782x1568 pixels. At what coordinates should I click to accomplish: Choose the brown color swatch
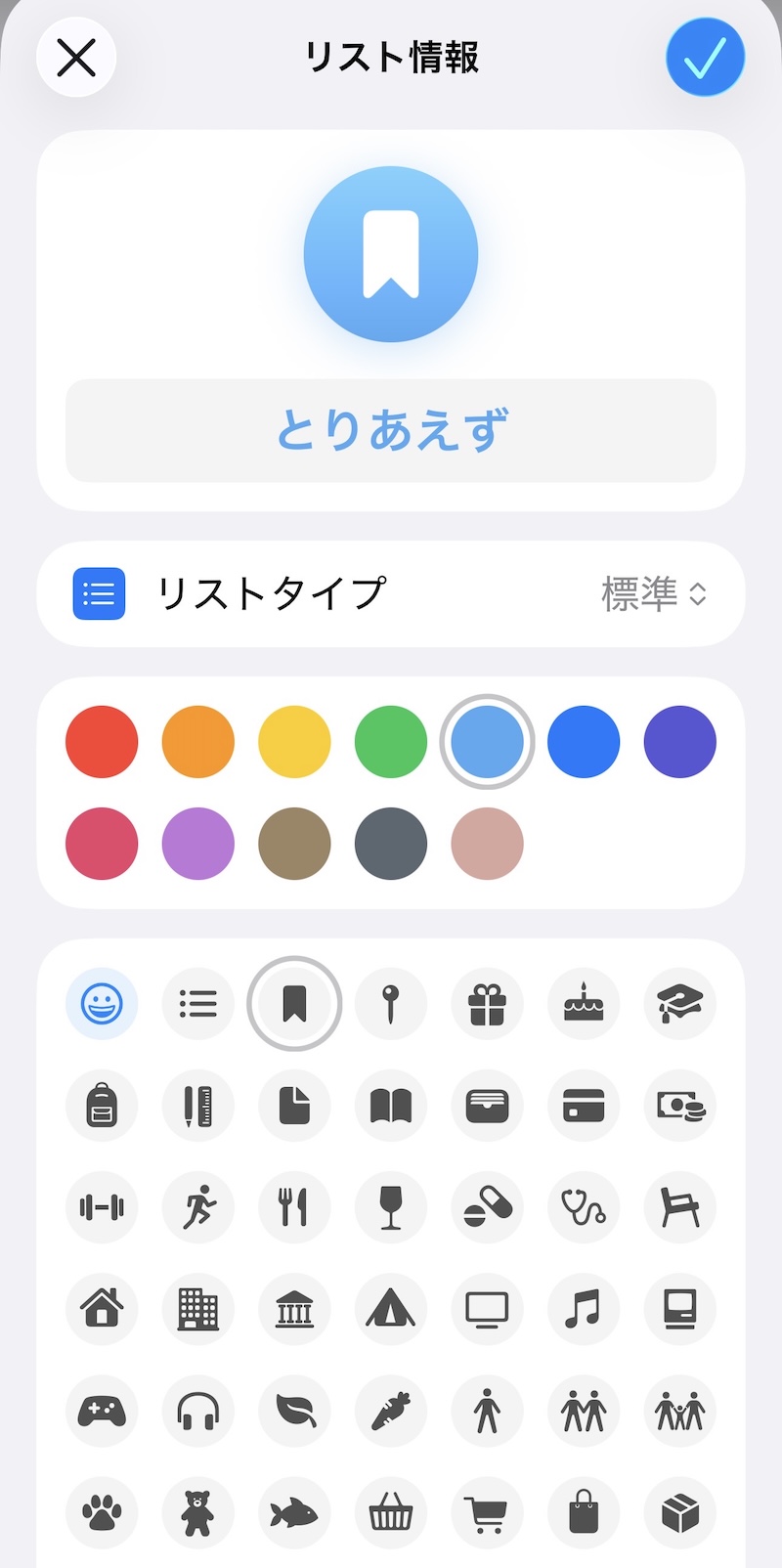coord(294,844)
